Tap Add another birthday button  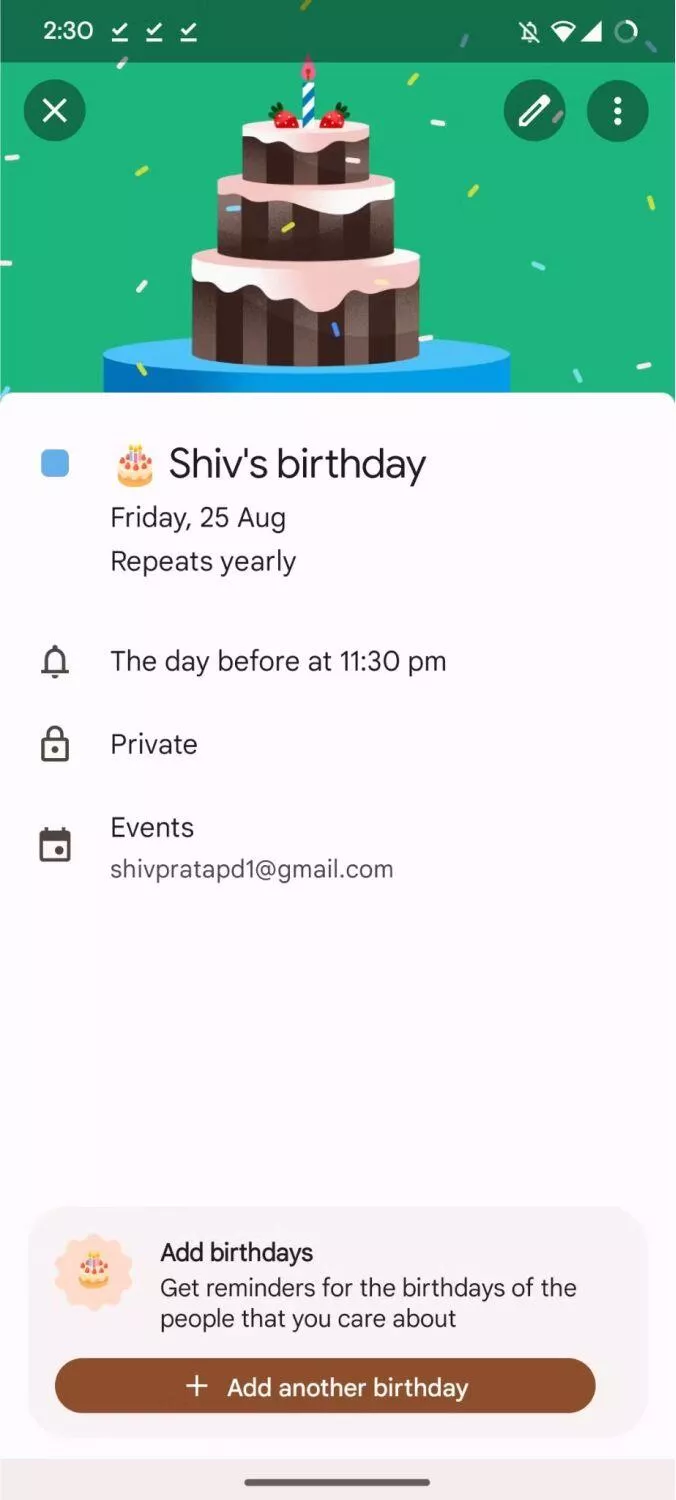[325, 1386]
